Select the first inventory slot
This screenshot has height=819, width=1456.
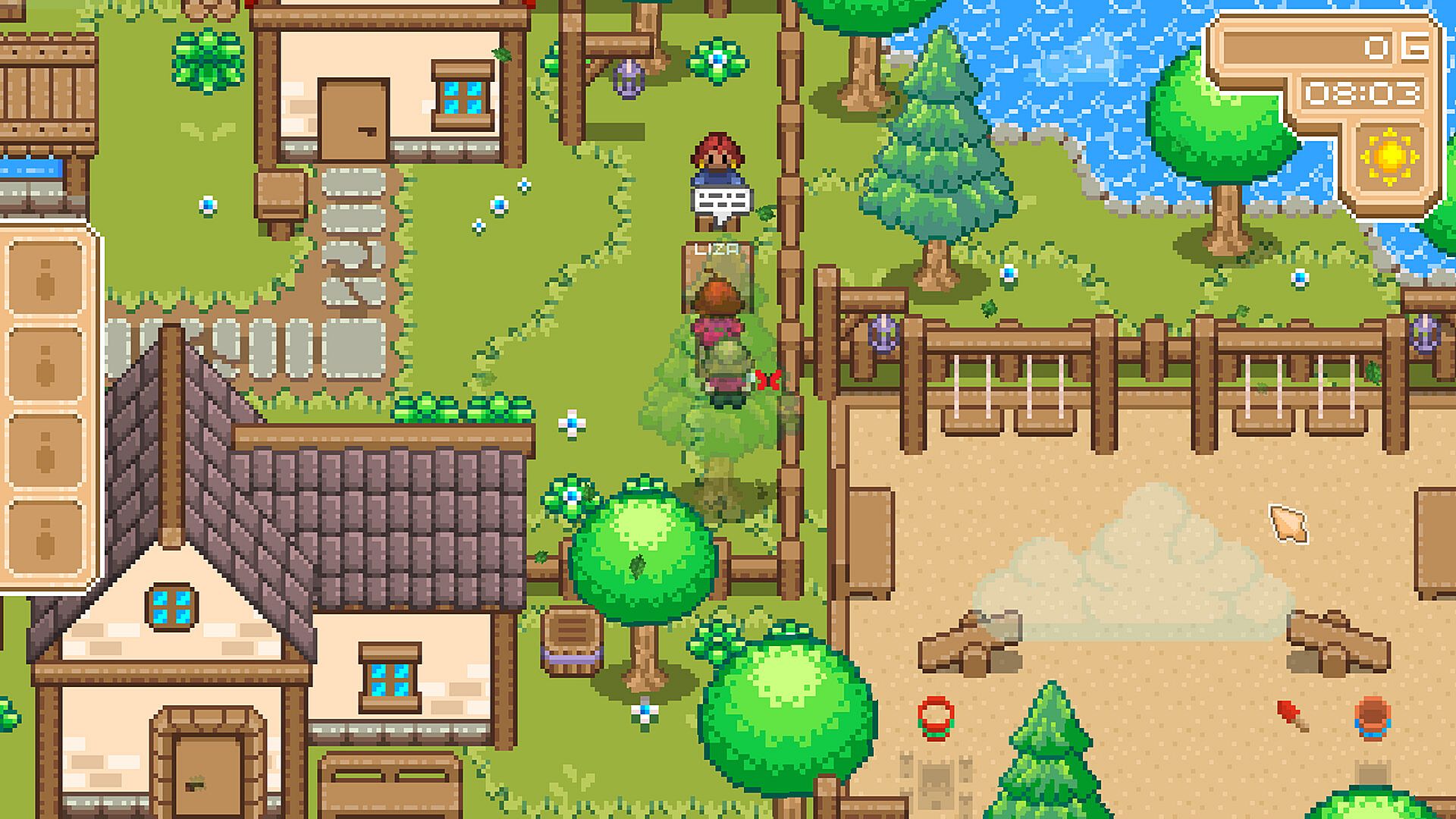(45, 278)
